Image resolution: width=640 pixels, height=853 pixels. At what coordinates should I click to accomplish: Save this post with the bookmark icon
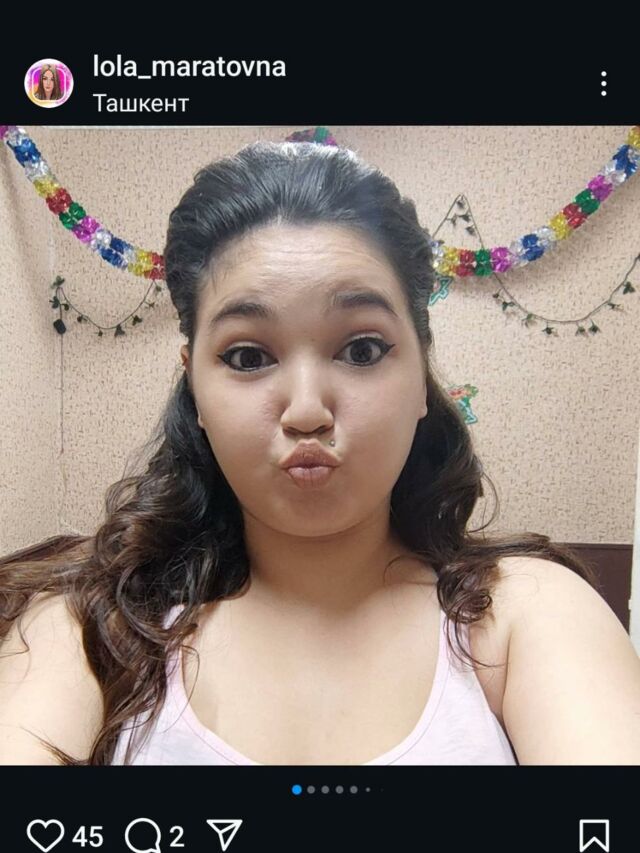594,834
